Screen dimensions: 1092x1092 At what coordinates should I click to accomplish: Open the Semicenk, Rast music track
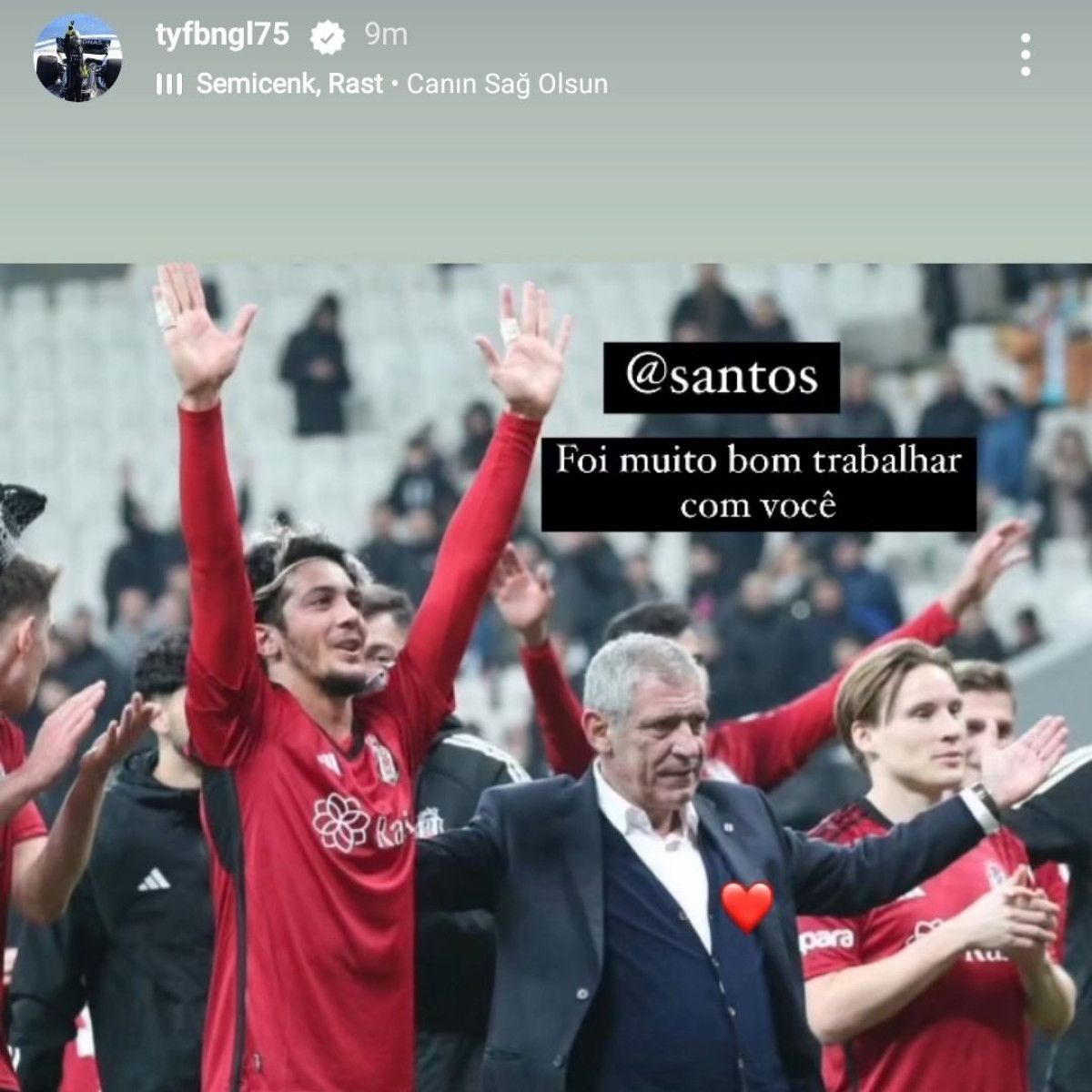coord(382,85)
